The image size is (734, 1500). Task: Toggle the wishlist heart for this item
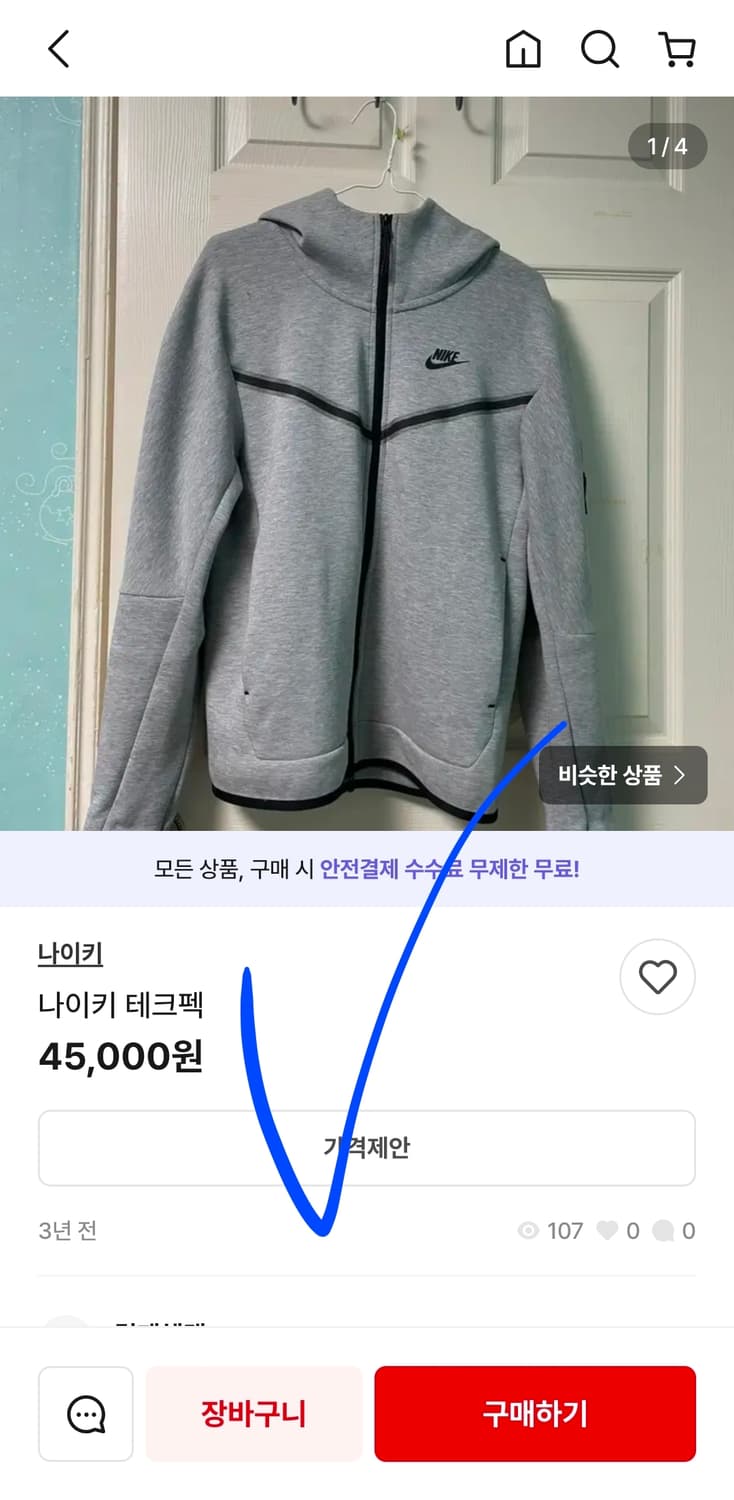(657, 977)
